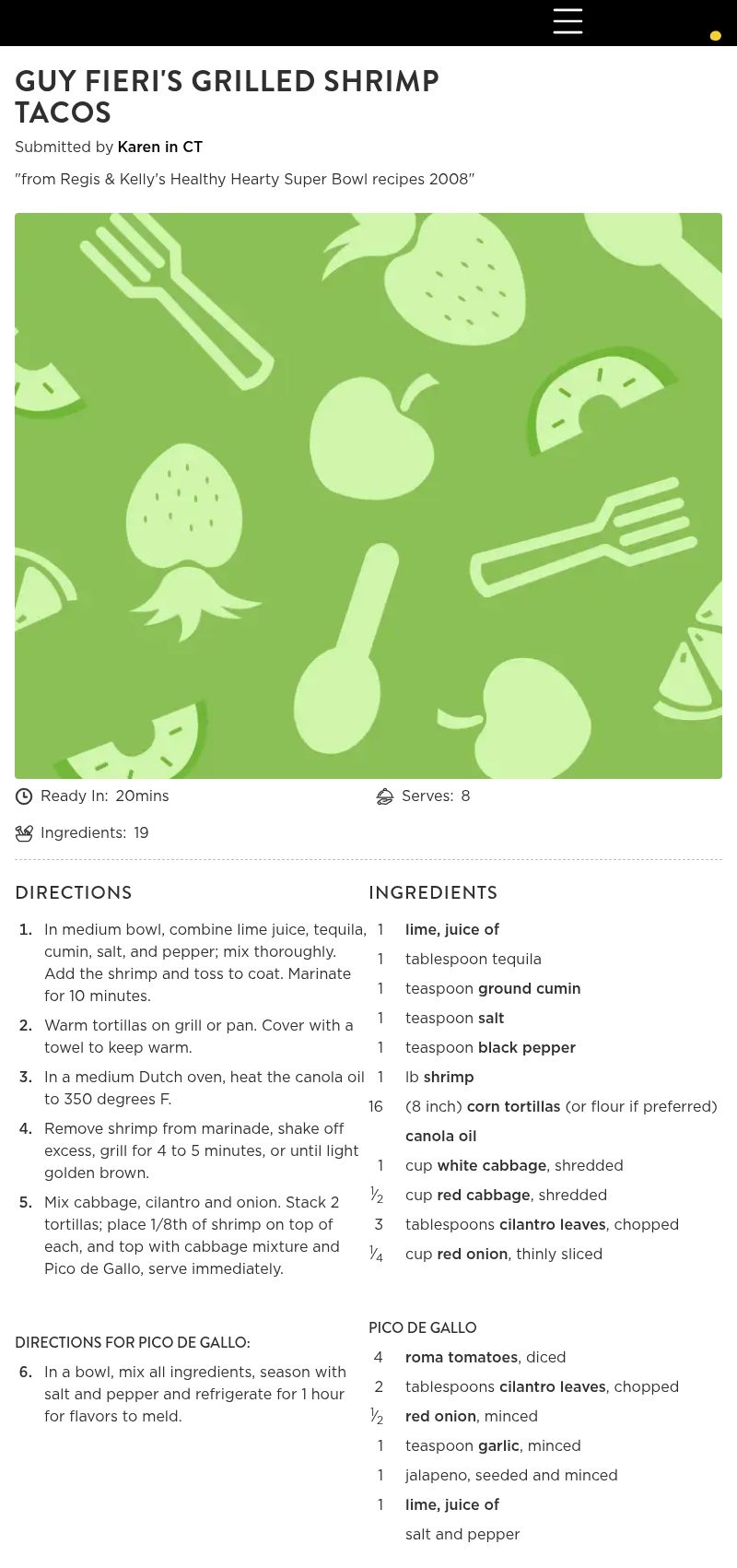Open the teaspoon salt ingredient link
Image resolution: width=737 pixels, height=1568 pixels.
[x=490, y=1018]
